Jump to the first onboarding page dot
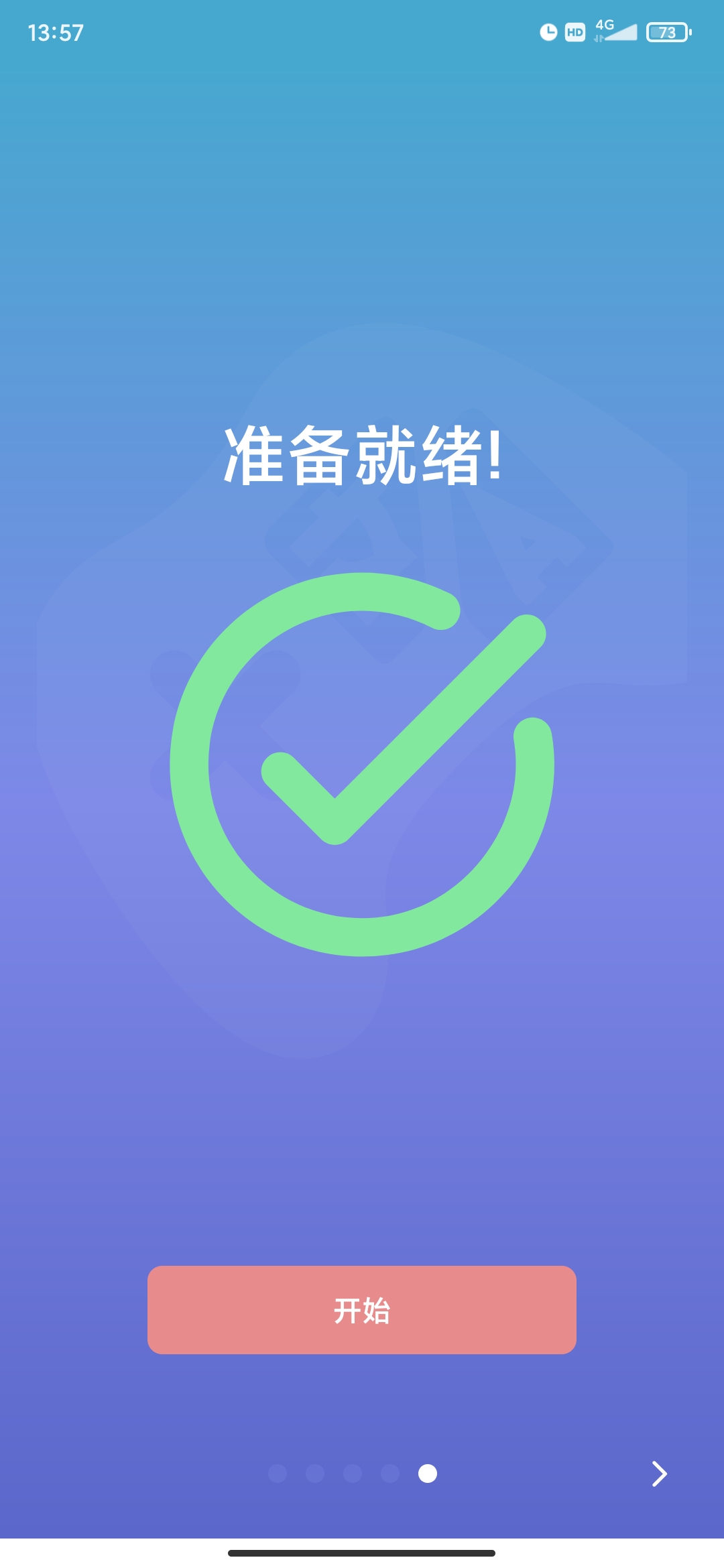The height and width of the screenshot is (1568, 724). pyautogui.click(x=278, y=1474)
